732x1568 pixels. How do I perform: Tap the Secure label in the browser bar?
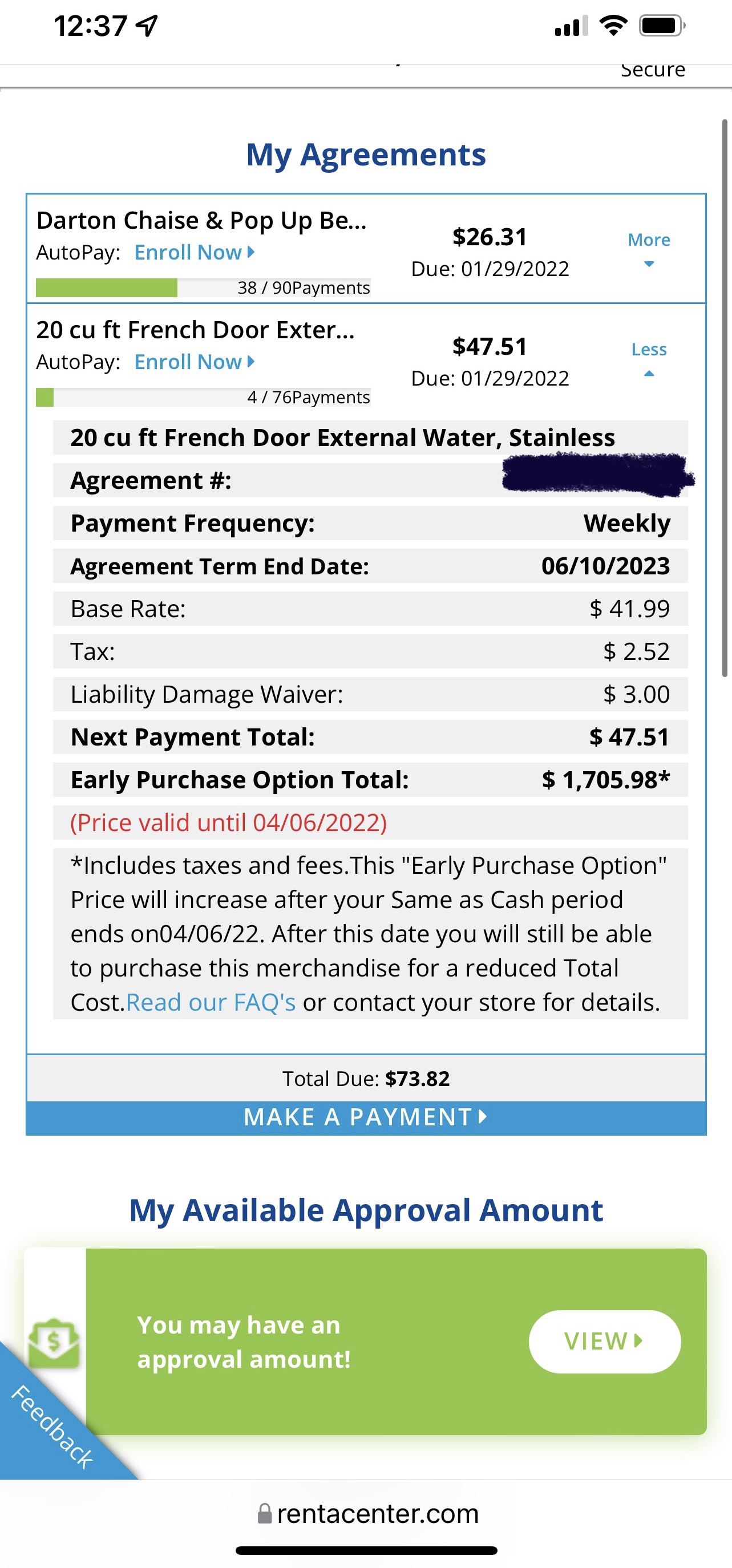(652, 69)
